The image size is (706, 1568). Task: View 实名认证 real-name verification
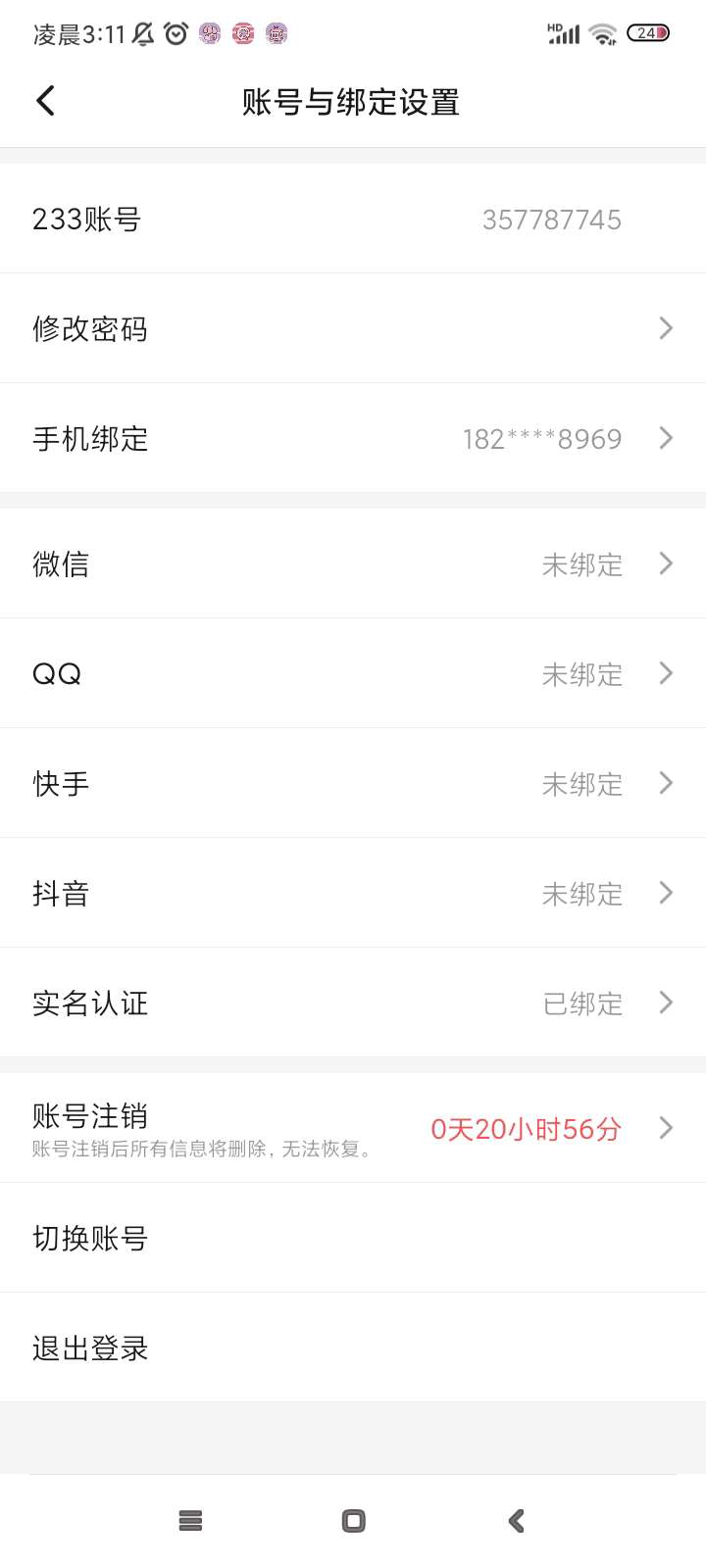(x=353, y=1003)
